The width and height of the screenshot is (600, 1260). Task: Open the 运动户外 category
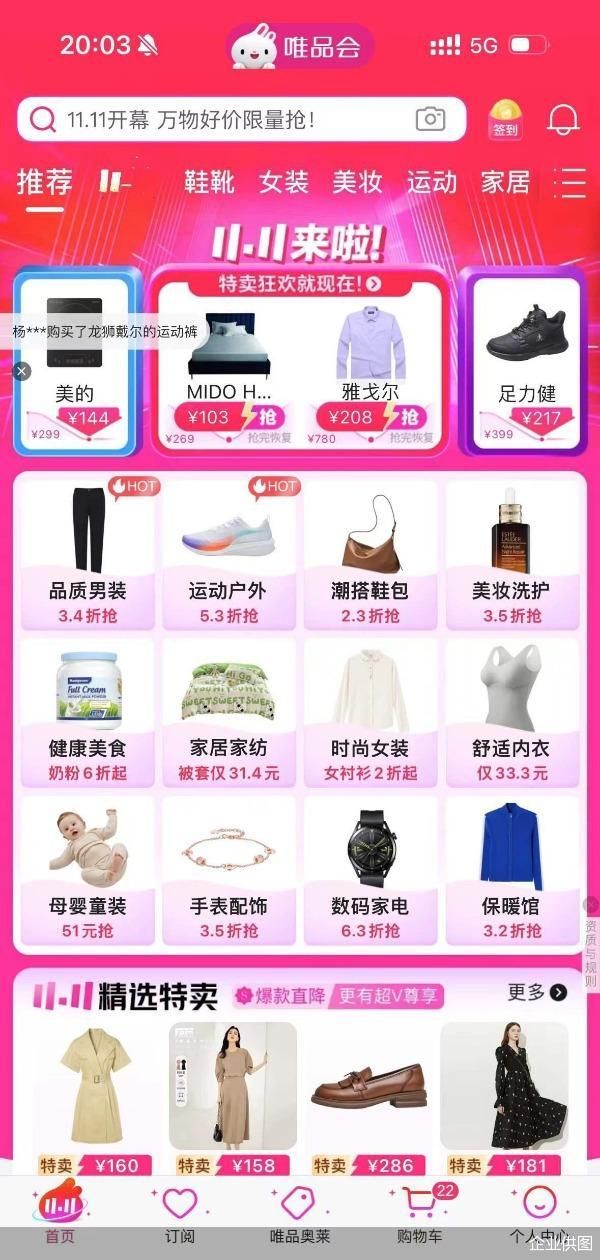pos(229,555)
